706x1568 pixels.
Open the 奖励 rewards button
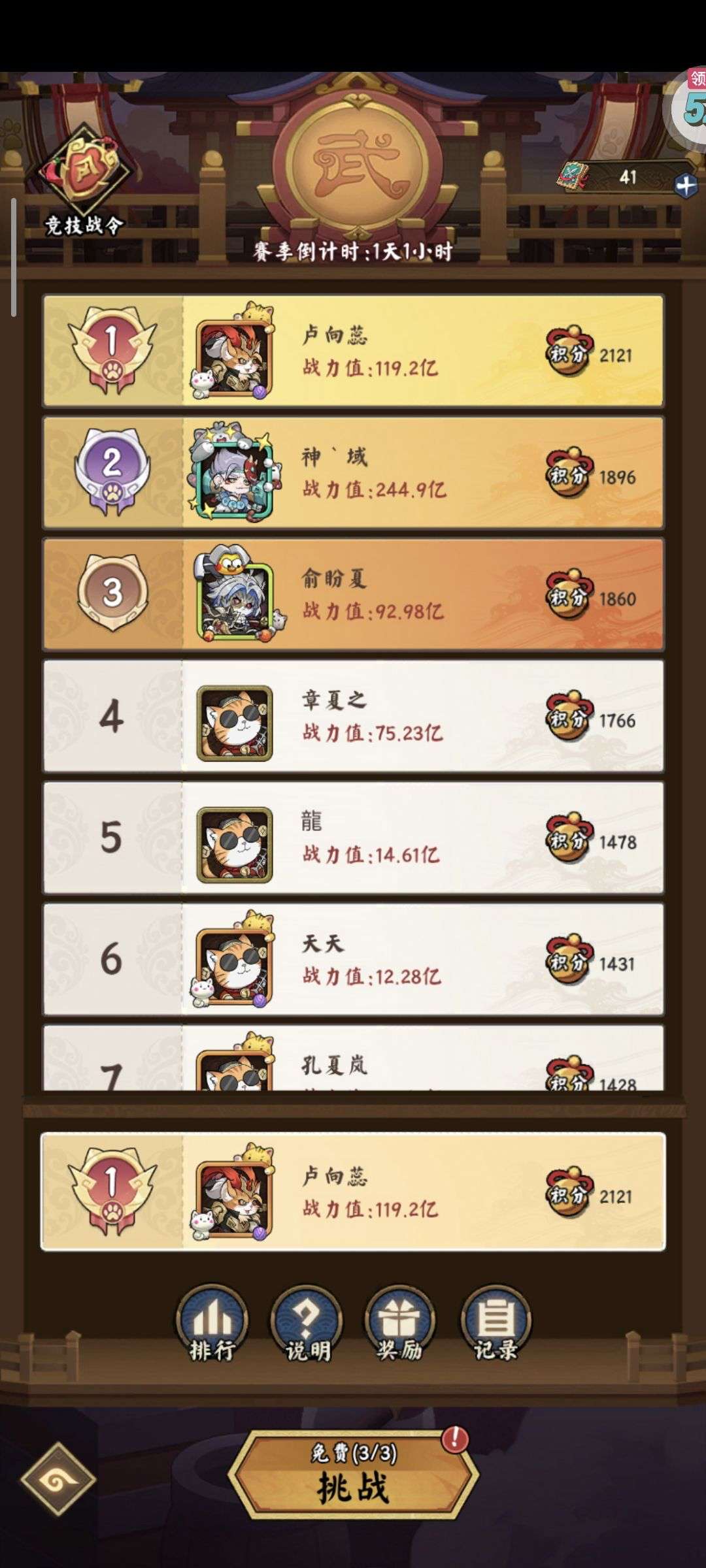click(x=399, y=1324)
